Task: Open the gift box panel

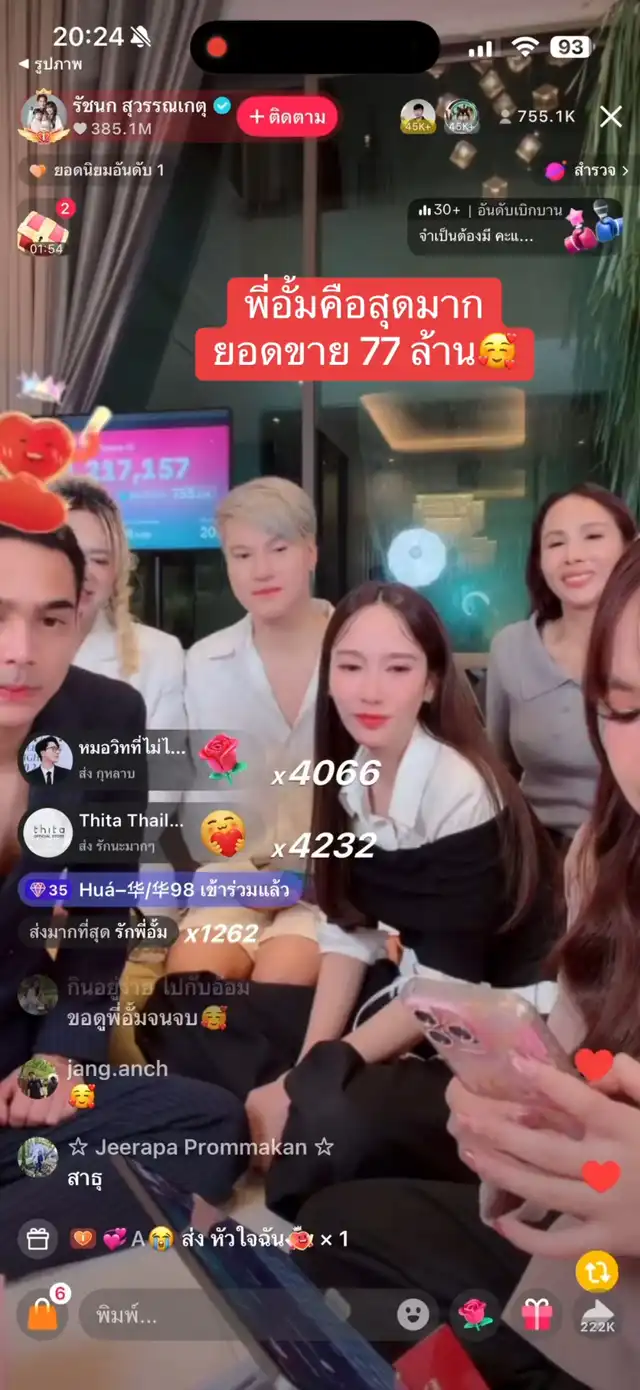Action: point(537,1314)
